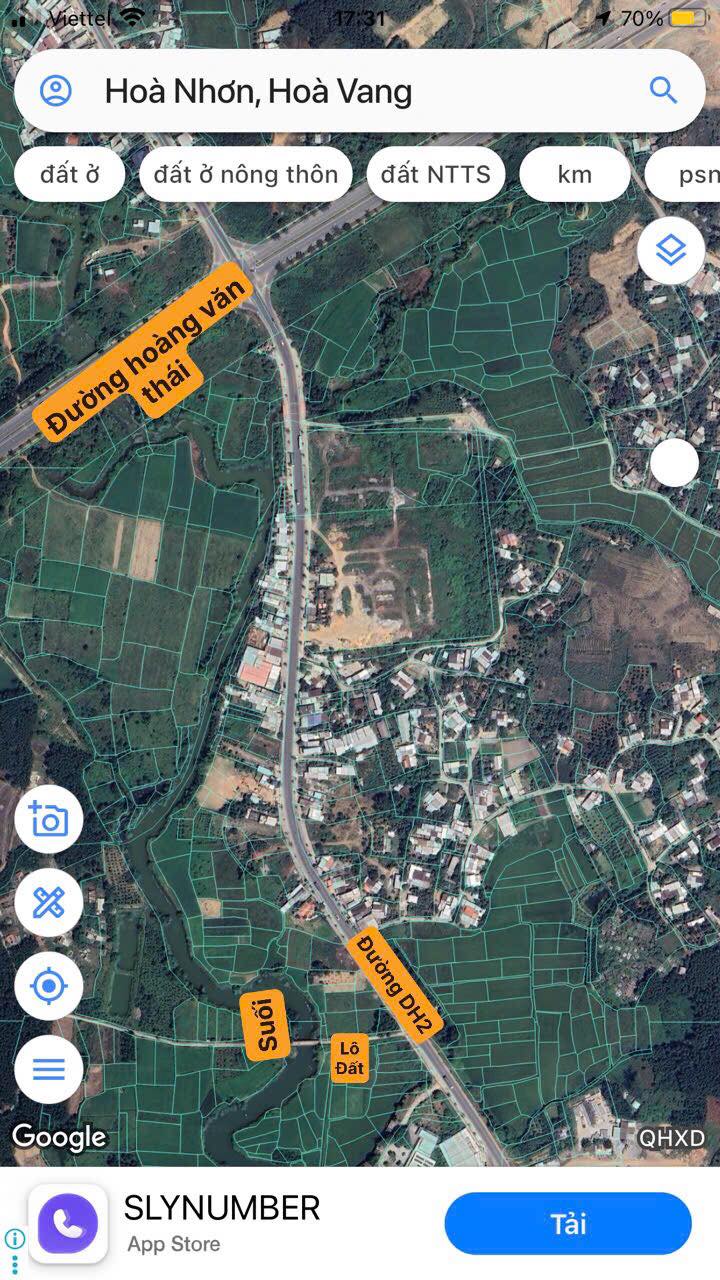The height and width of the screenshot is (1280, 720).
Task: Open the map layers button
Action: tap(671, 250)
